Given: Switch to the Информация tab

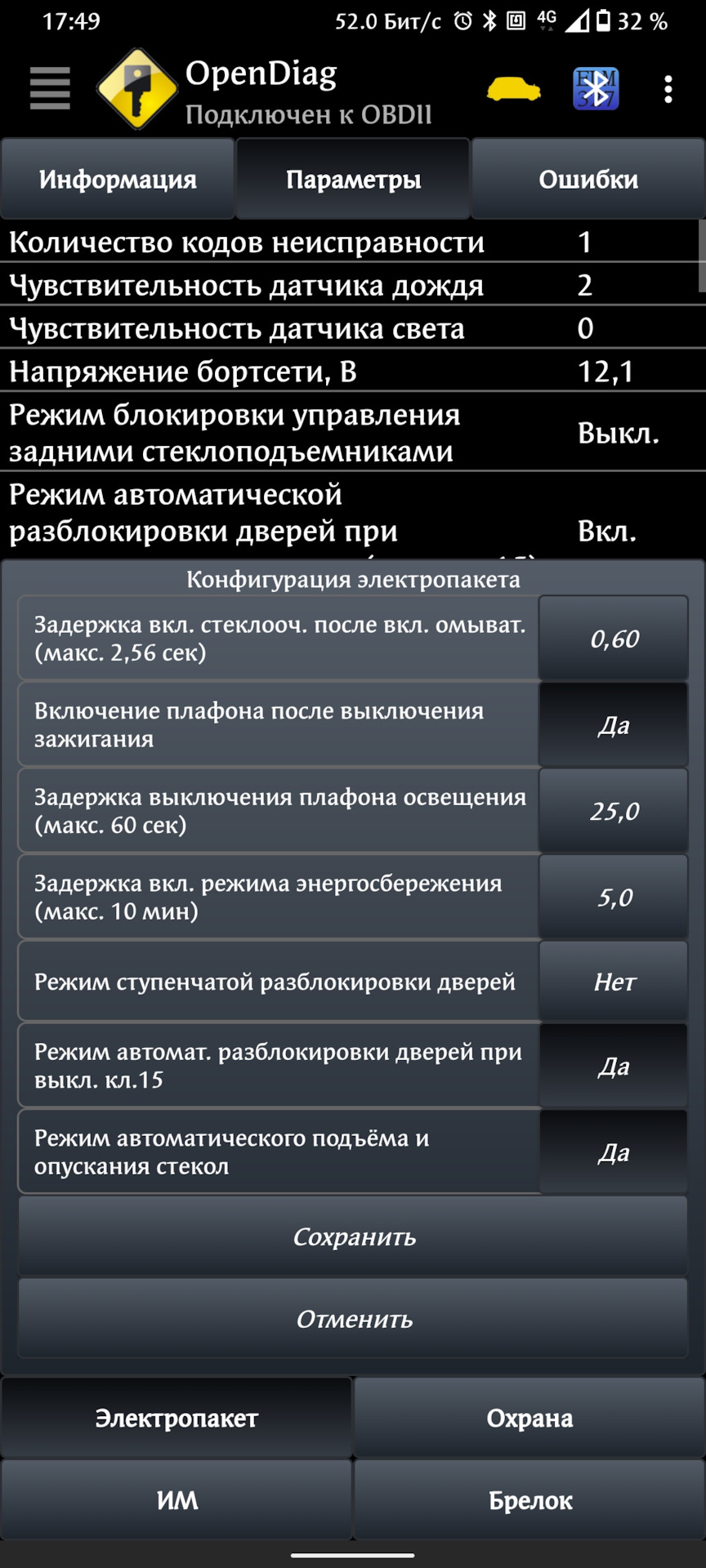Looking at the screenshot, I should pos(118,179).
